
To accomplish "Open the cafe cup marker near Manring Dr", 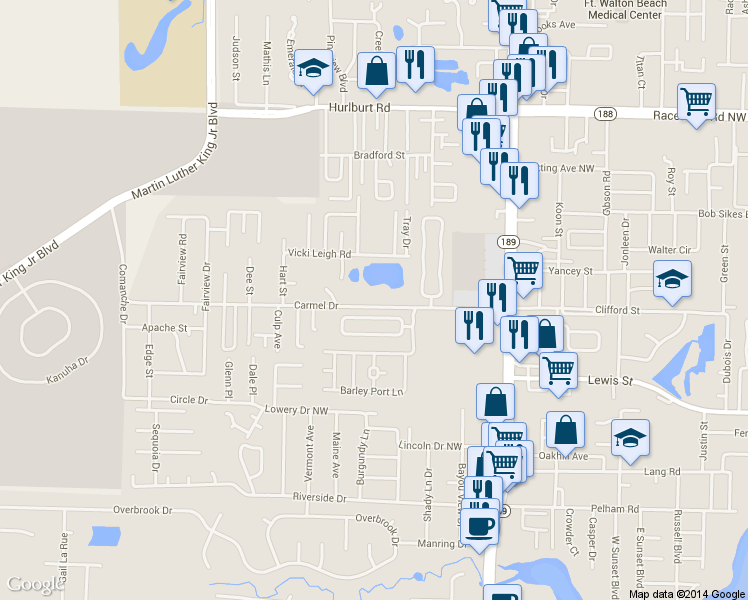I will click(x=480, y=525).
